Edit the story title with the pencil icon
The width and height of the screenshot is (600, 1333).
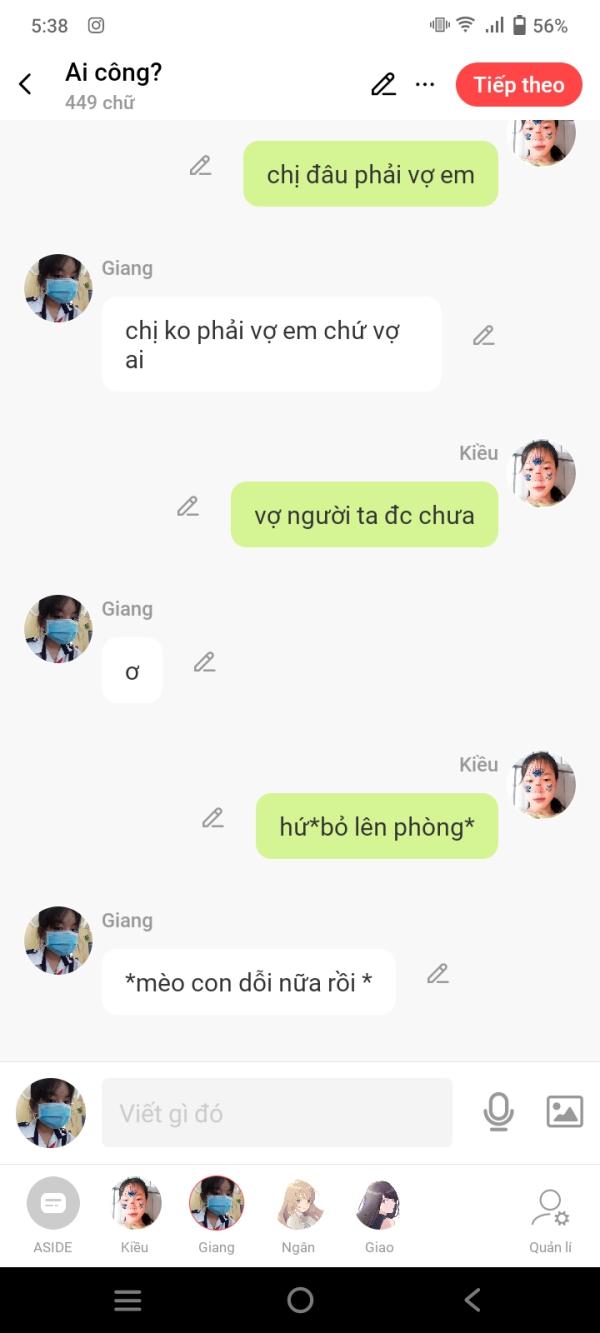383,85
